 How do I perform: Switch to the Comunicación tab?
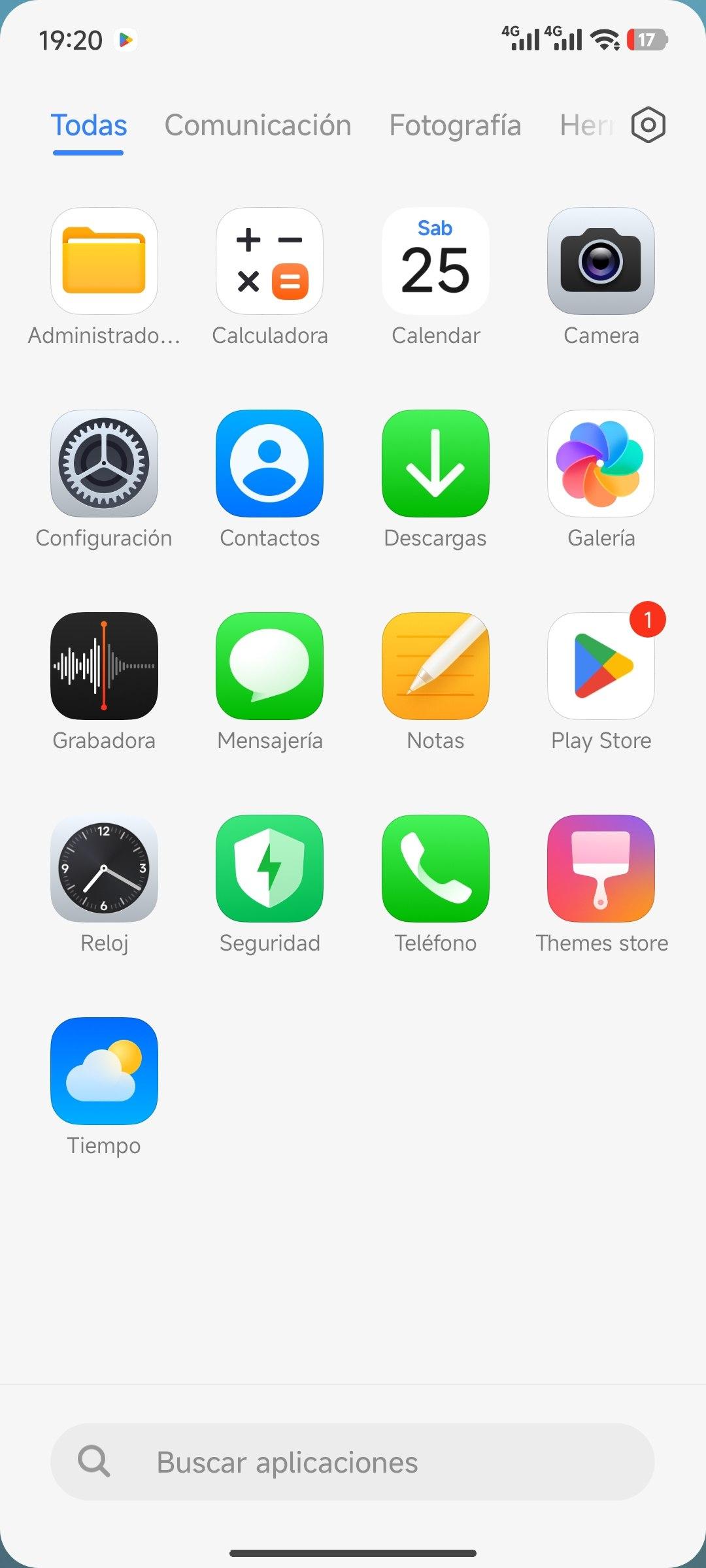(x=258, y=125)
